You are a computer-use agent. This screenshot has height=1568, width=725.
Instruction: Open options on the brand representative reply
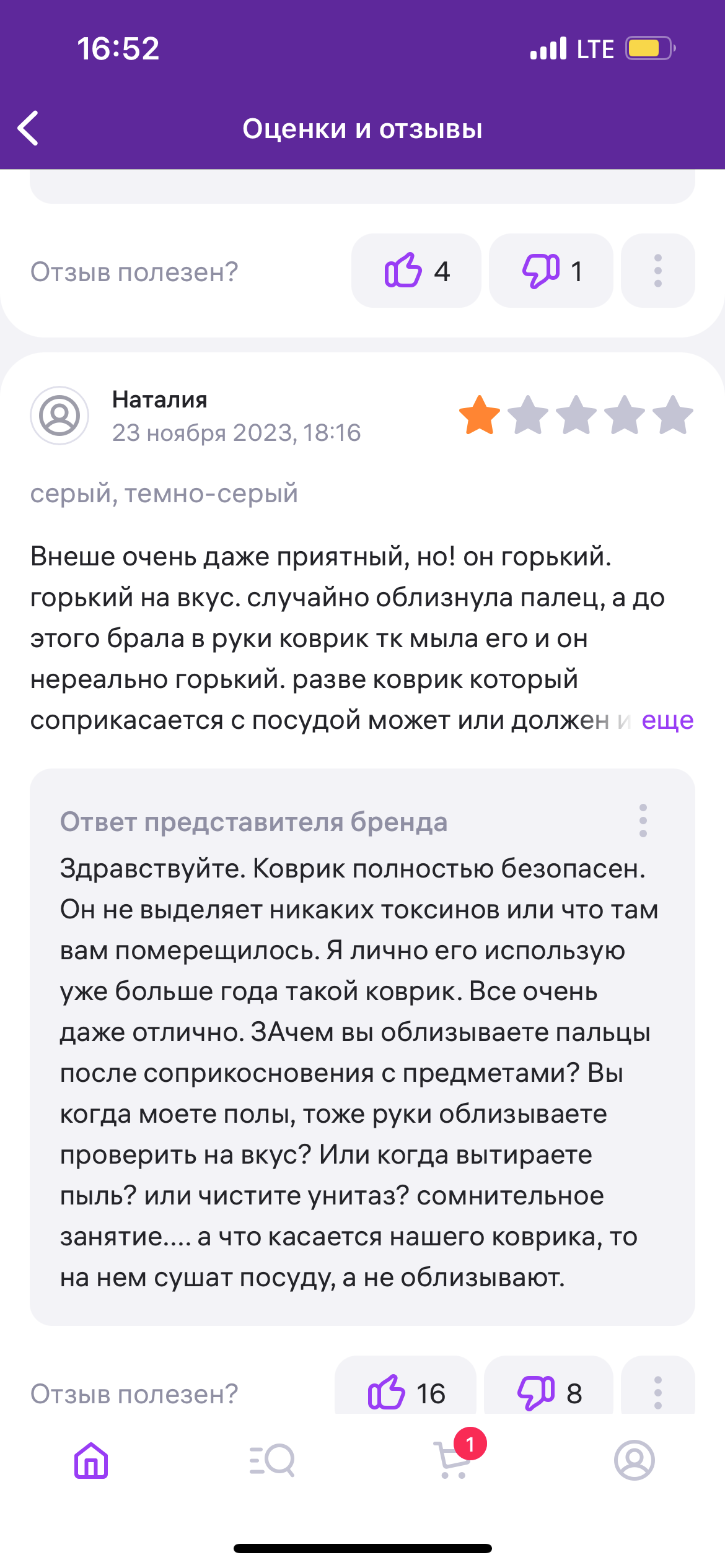coord(643,821)
